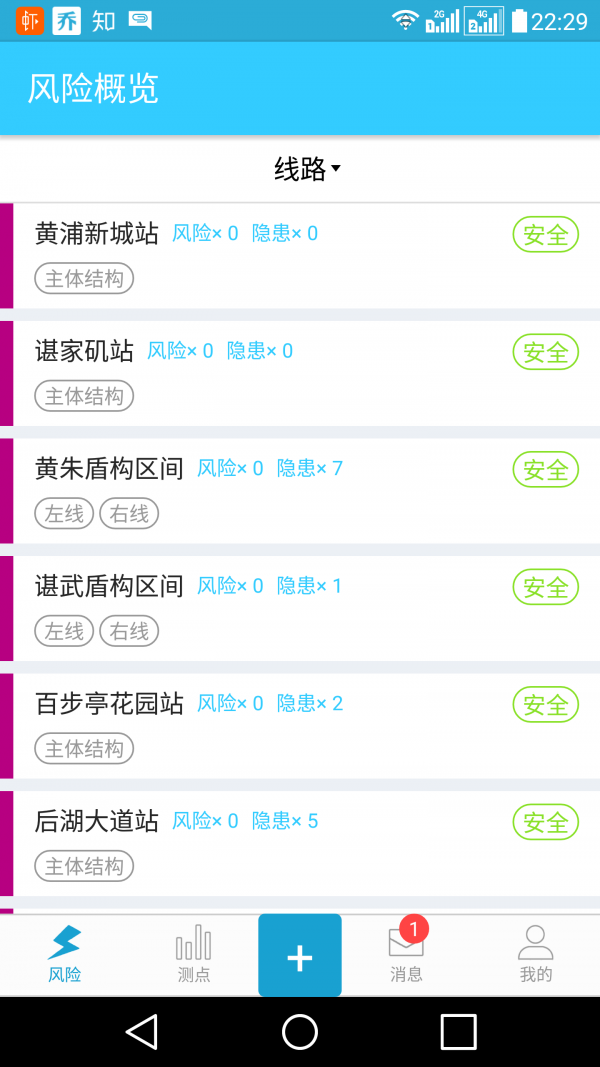Screen dimensions: 600x1067
Task: Go to the system home screen
Action: 300,1031
